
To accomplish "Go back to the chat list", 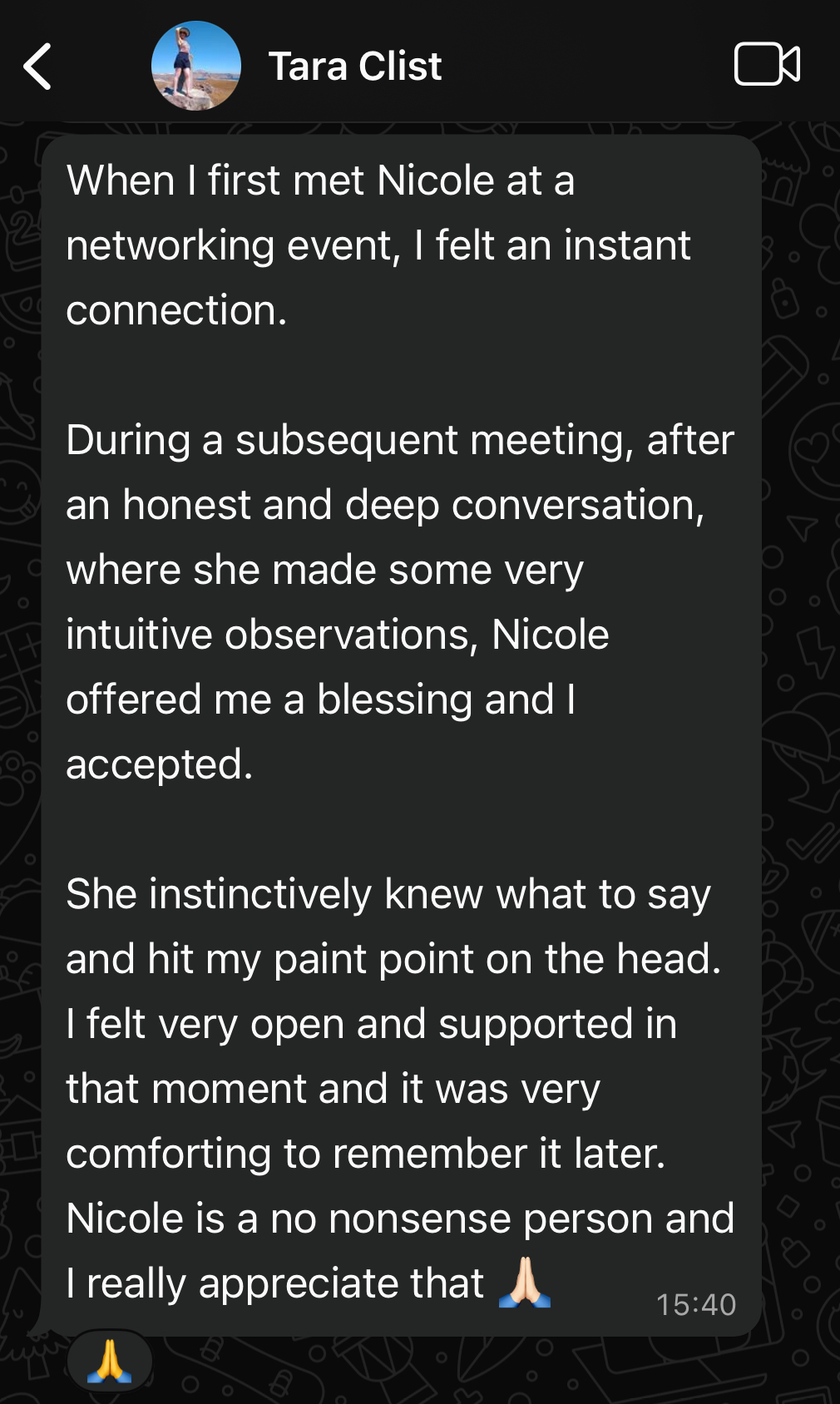I will [x=37, y=67].
